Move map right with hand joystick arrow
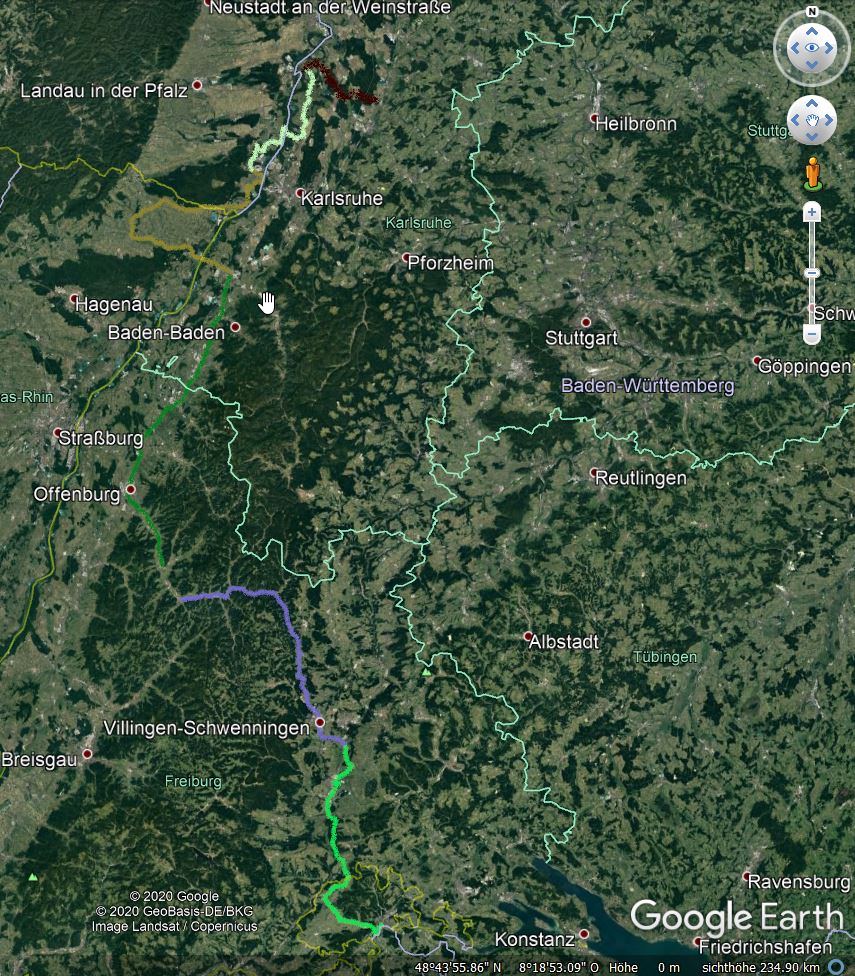 pyautogui.click(x=830, y=121)
